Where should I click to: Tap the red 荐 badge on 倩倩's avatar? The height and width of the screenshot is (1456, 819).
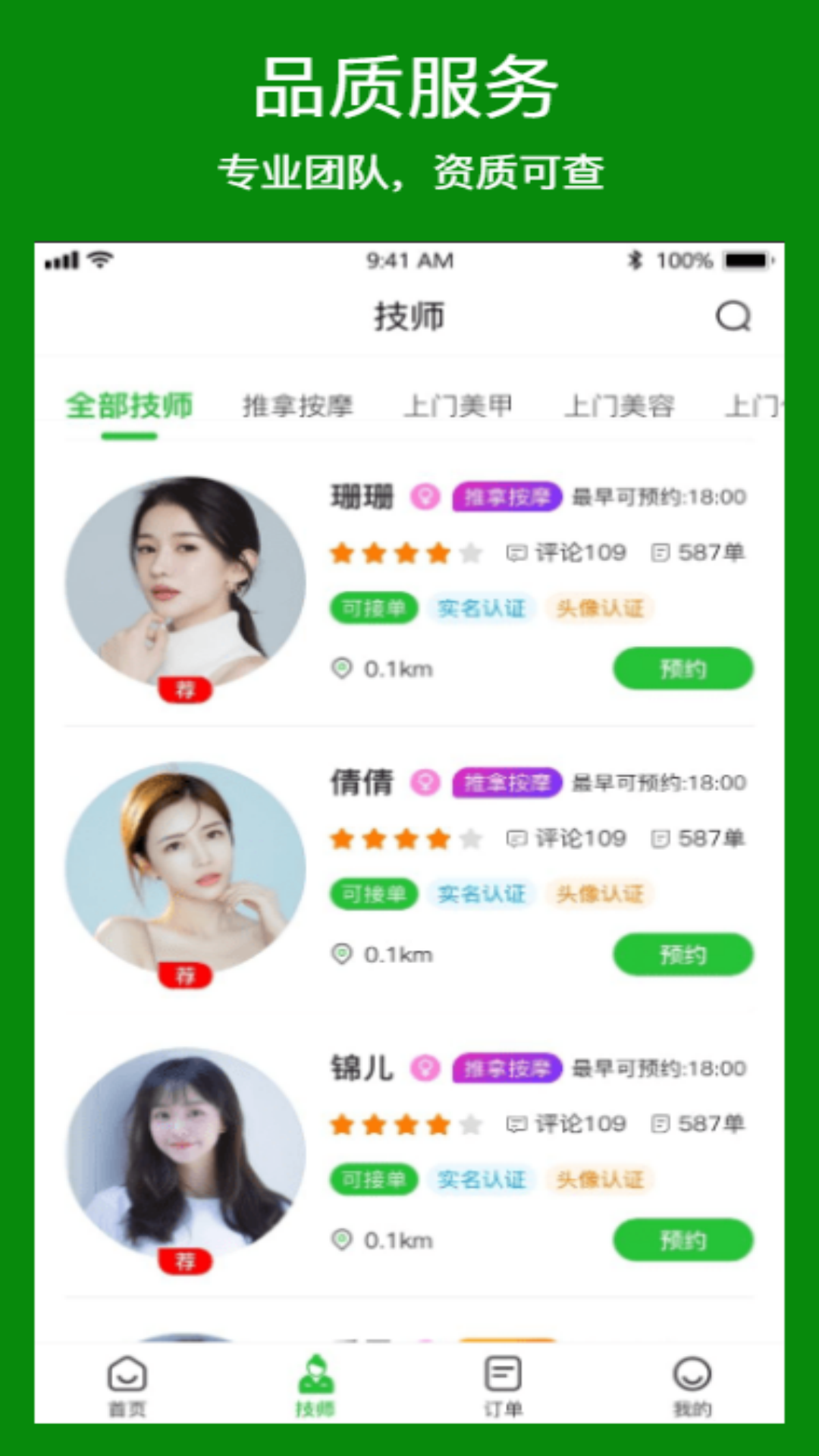187,976
